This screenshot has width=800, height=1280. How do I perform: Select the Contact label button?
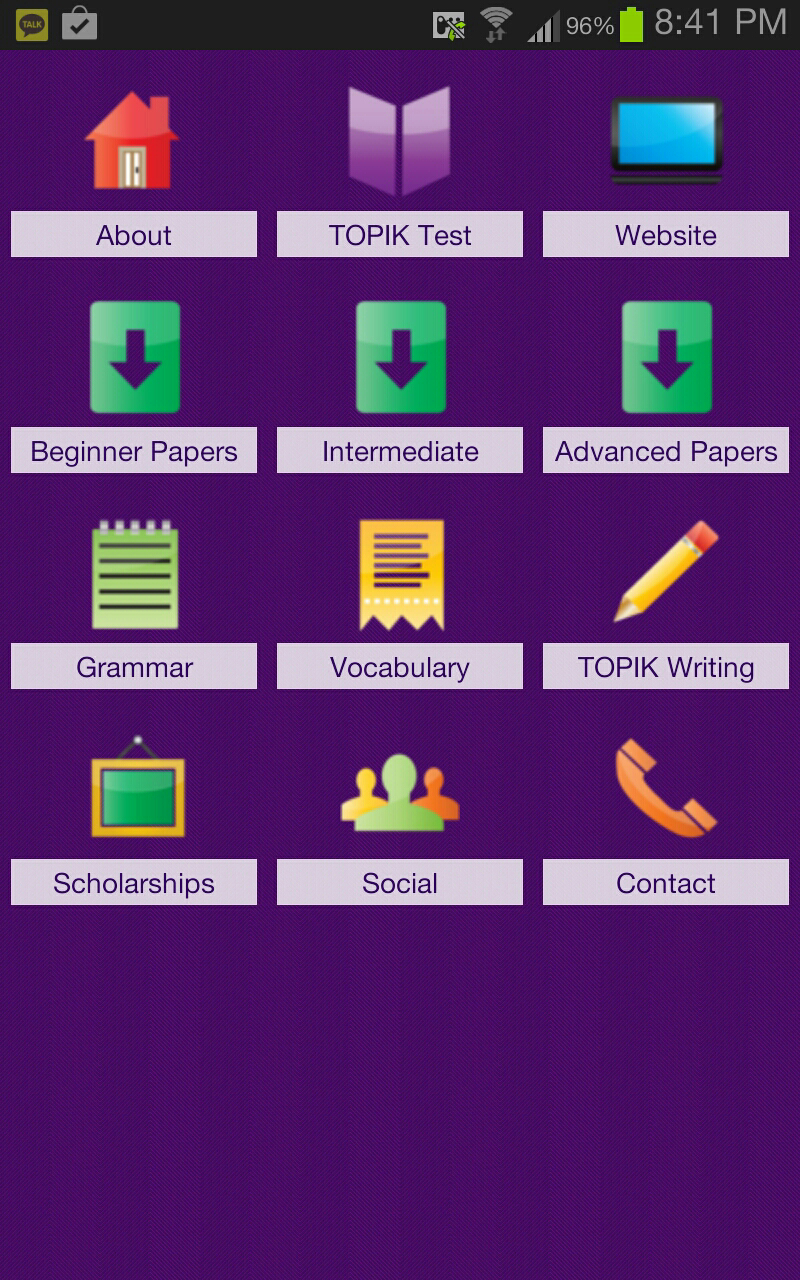click(x=665, y=883)
